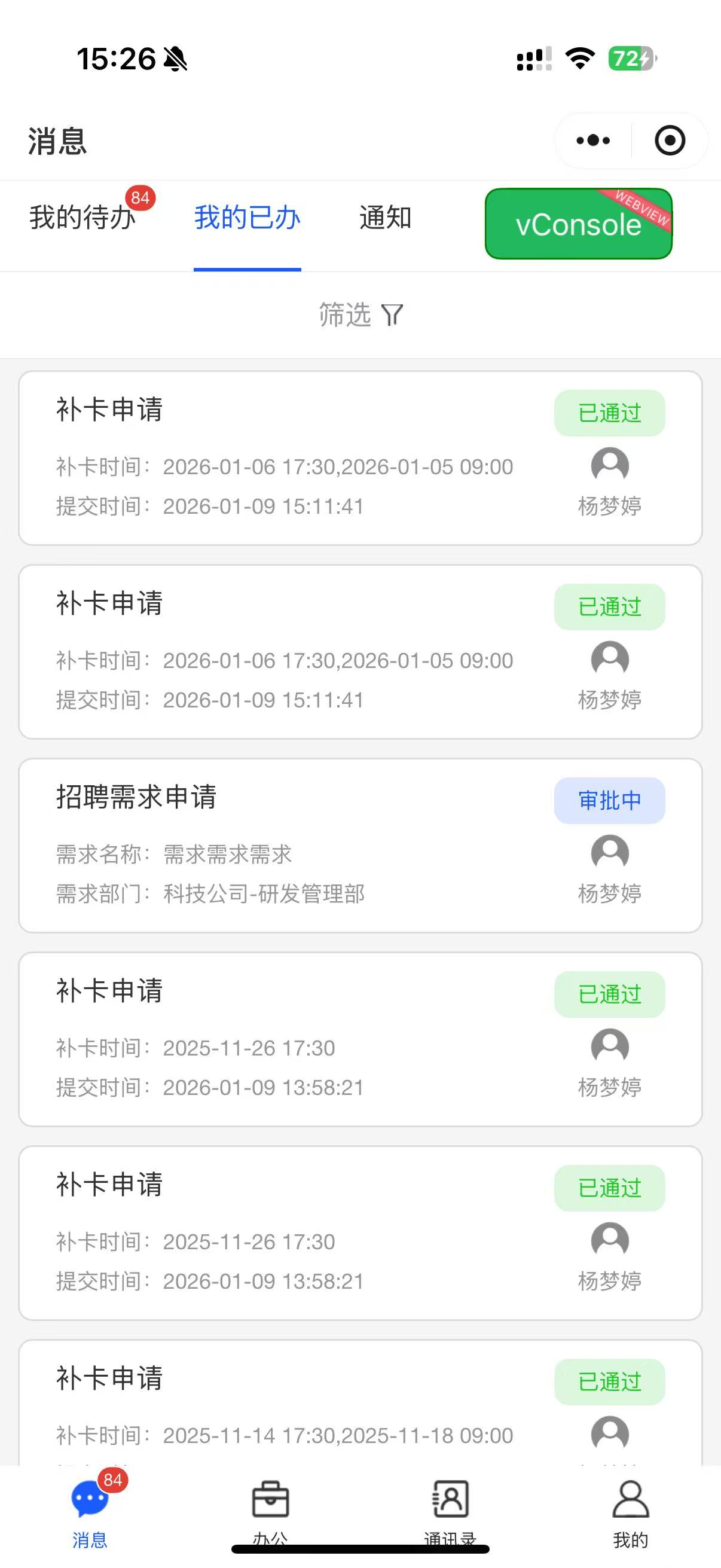Open the mini program more options menu
This screenshot has height=1568, width=721.
(592, 141)
